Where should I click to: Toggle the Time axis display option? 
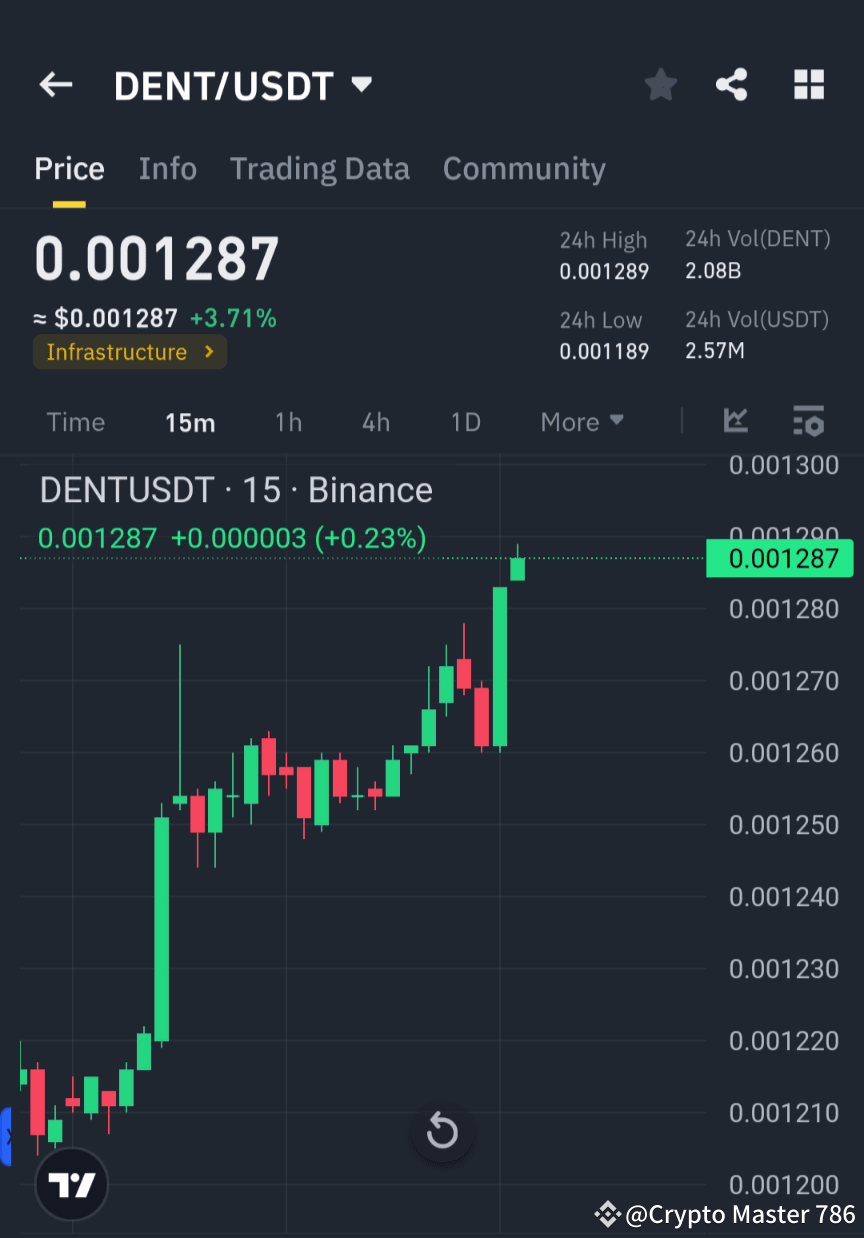click(x=76, y=421)
